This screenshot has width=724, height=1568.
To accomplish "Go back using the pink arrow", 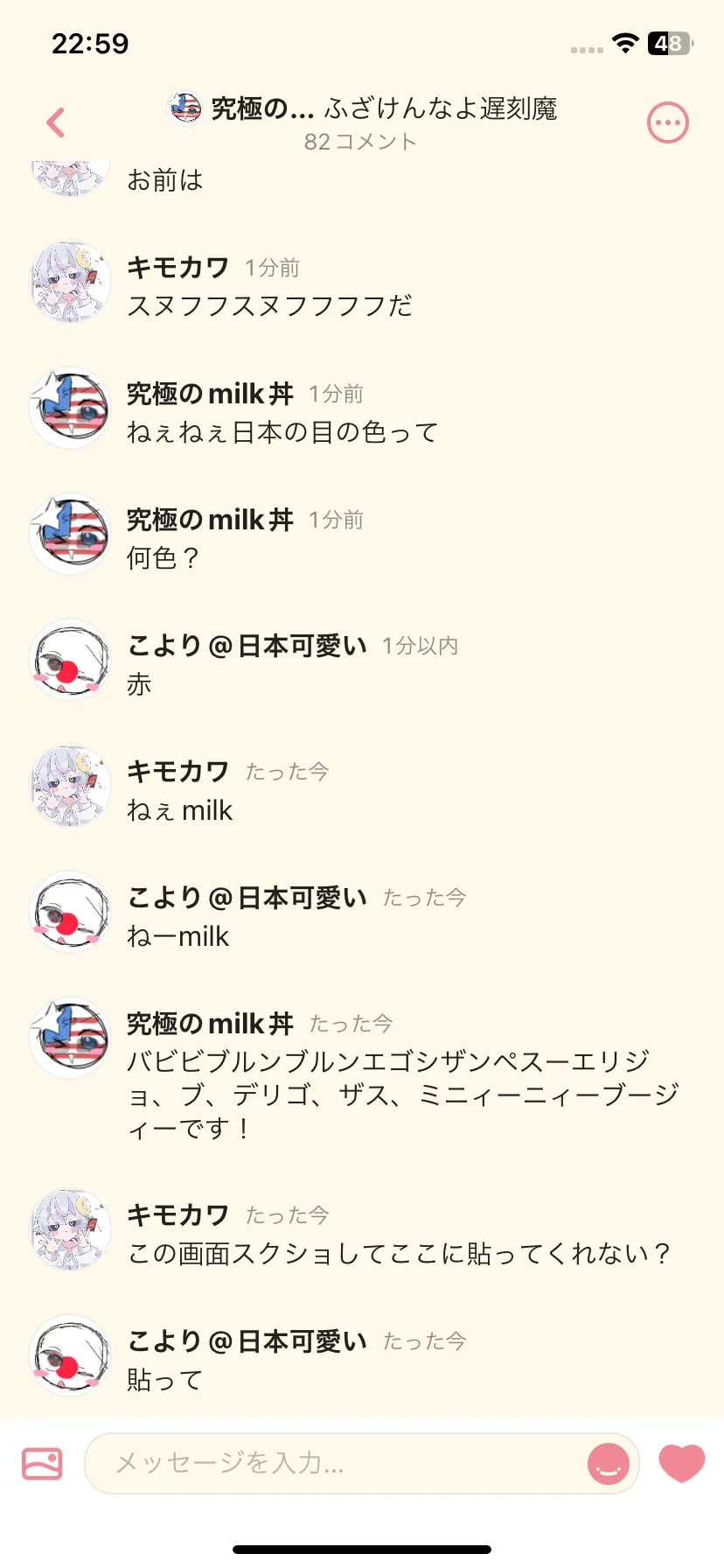I will (x=56, y=122).
